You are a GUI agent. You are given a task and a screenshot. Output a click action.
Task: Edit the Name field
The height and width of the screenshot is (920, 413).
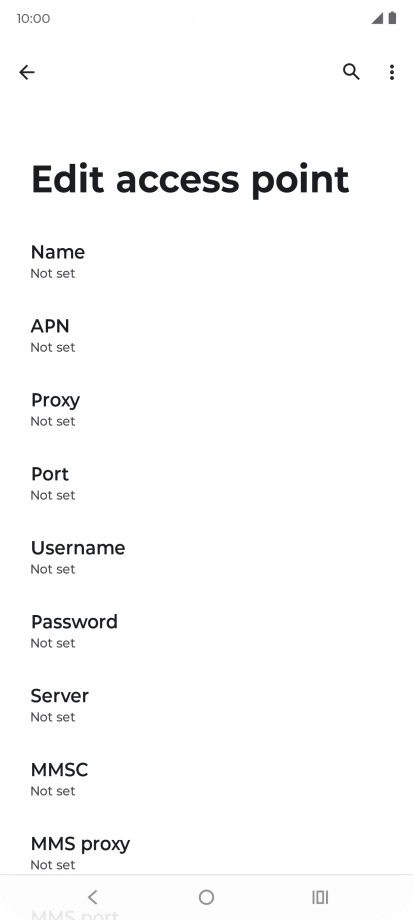206,262
